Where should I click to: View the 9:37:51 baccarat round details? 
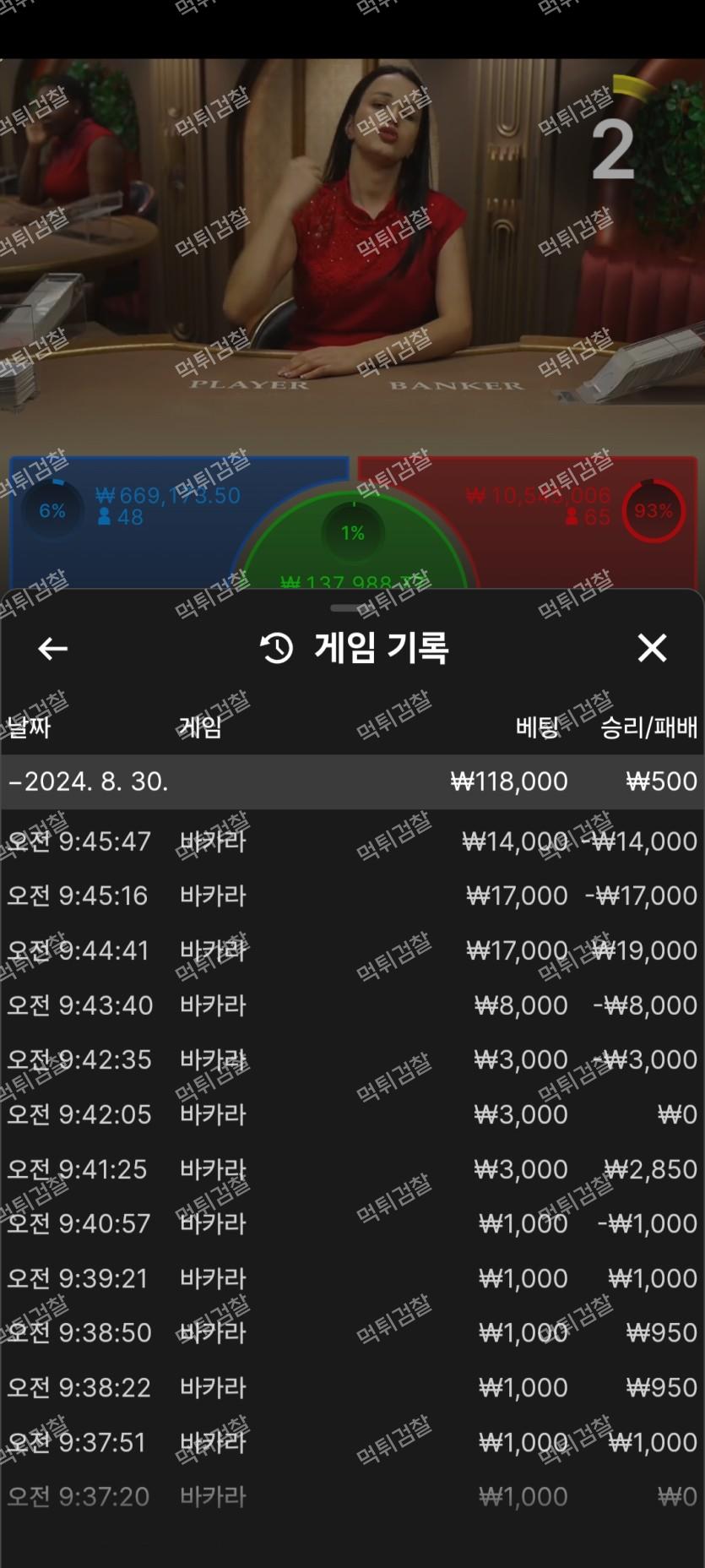[x=352, y=1442]
